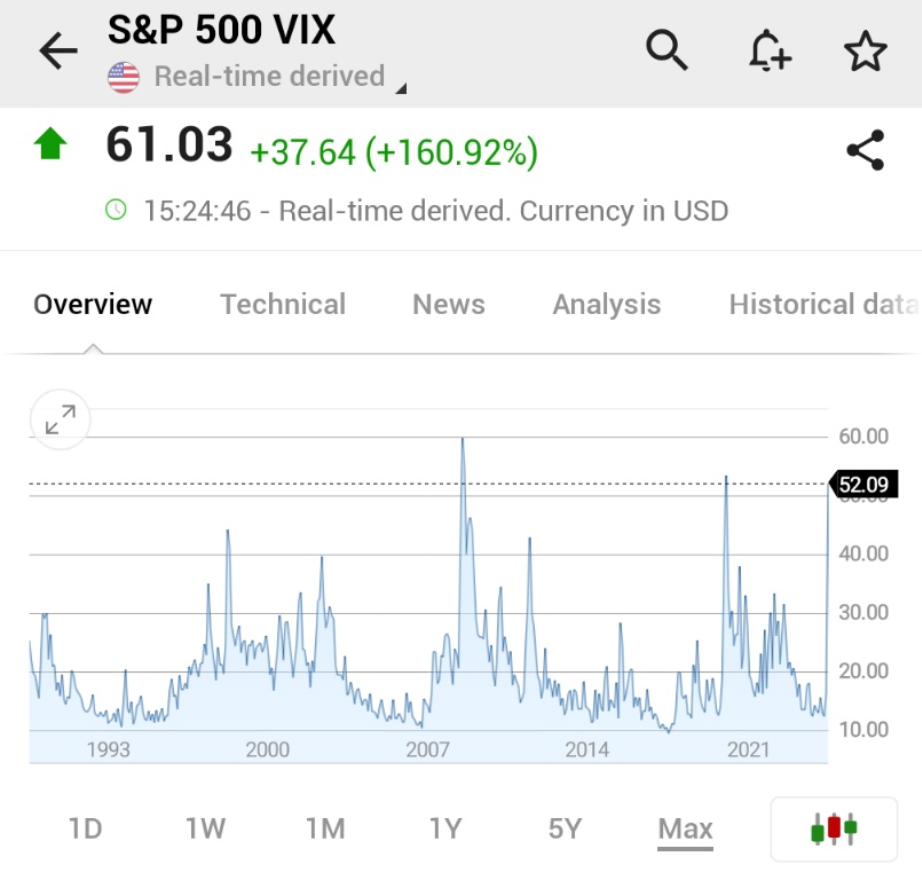Open the Analysis tab
This screenshot has height=880, width=922.
coord(606,304)
